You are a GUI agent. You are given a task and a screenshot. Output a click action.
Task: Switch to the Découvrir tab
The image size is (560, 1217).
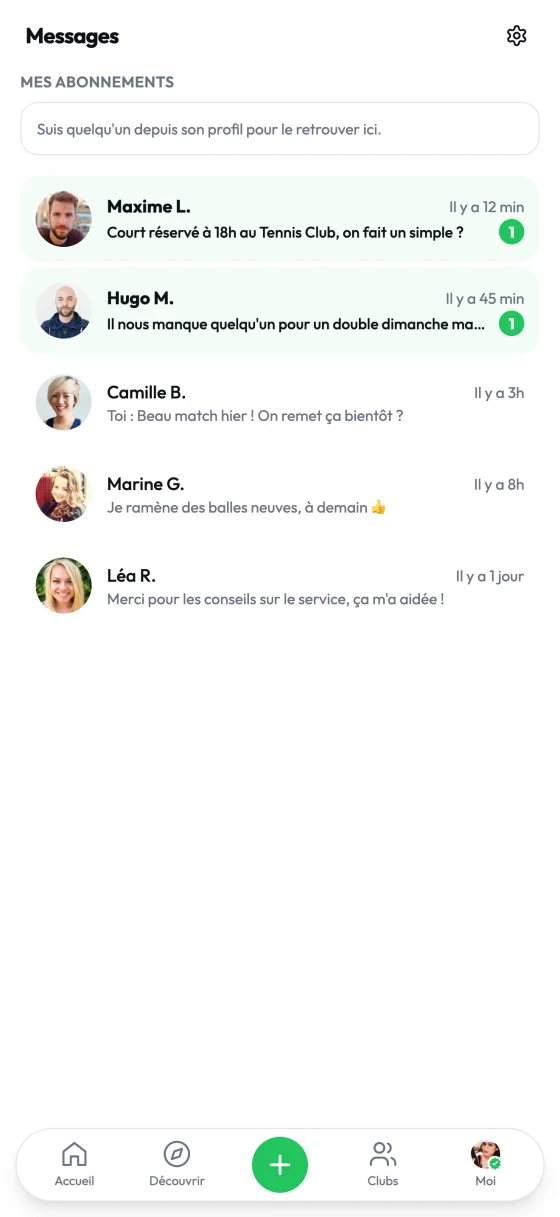pos(177,1165)
